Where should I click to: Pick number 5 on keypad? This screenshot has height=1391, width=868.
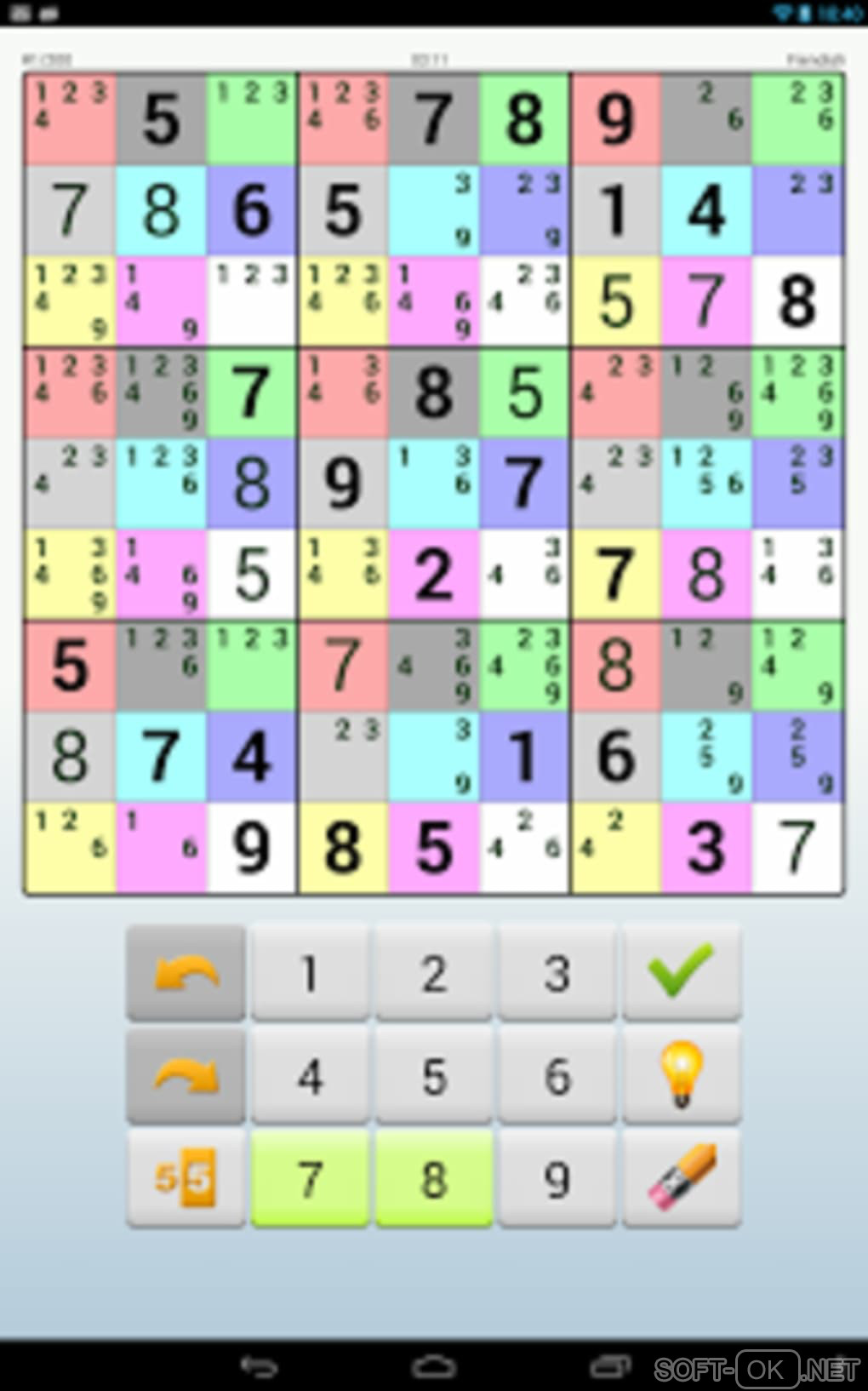pyautogui.click(x=434, y=1075)
